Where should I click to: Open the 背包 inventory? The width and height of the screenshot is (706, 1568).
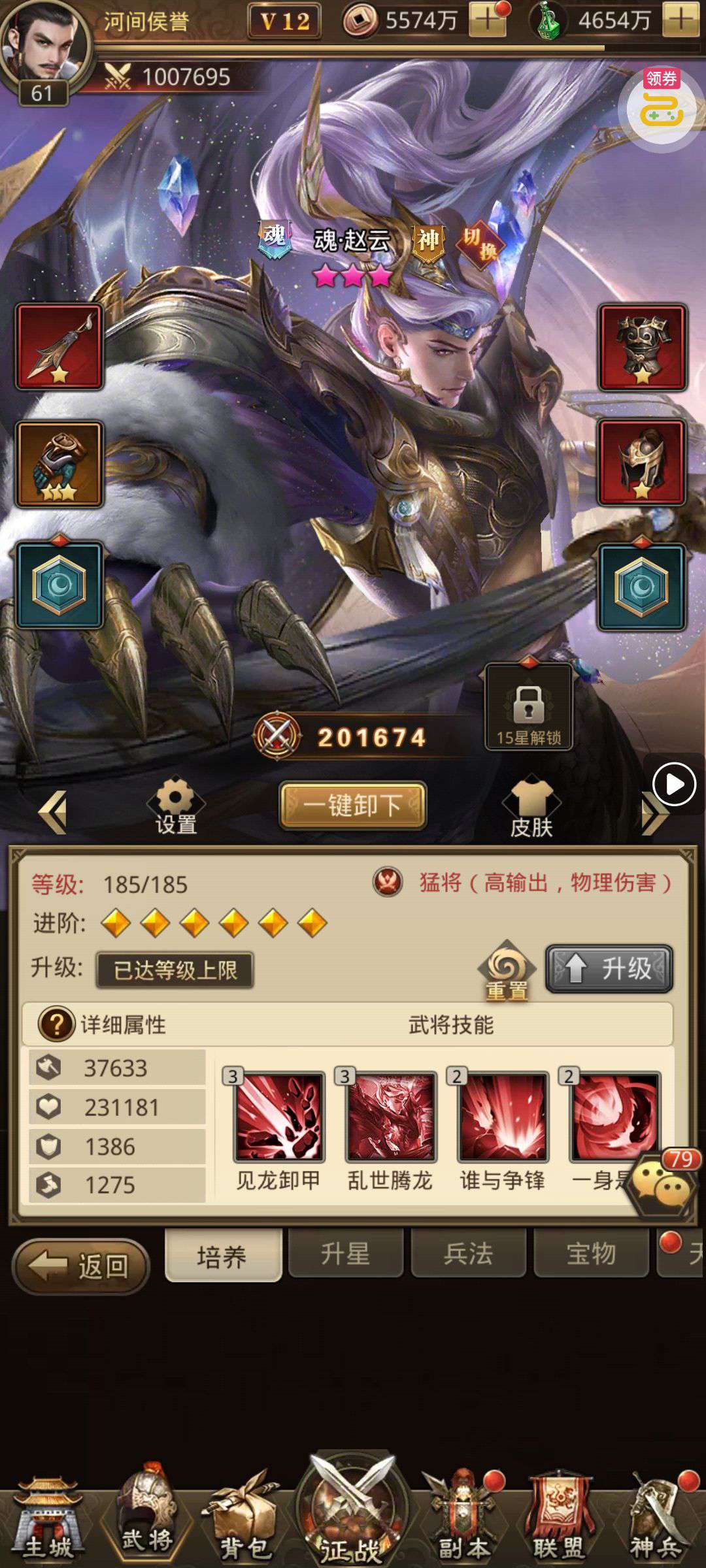point(244,1521)
